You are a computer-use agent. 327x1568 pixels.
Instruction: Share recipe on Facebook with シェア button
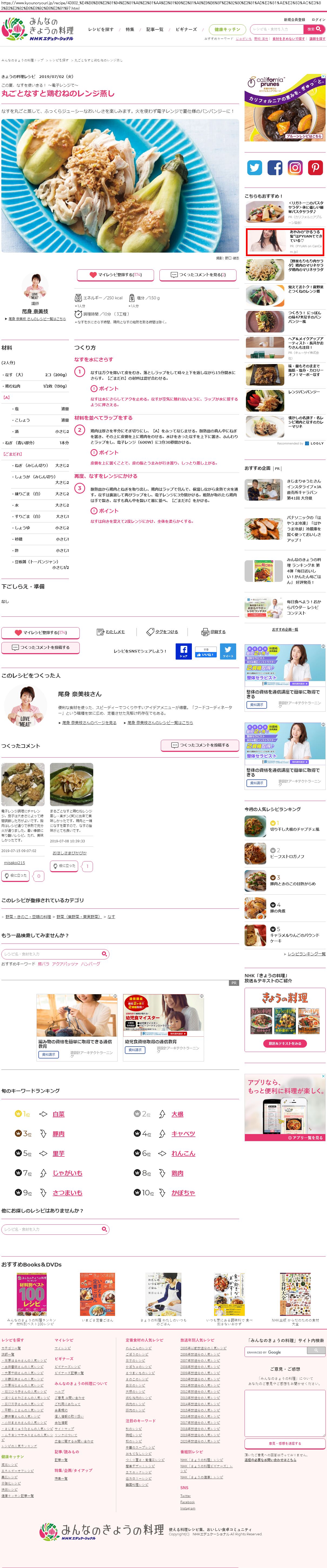pos(183,651)
